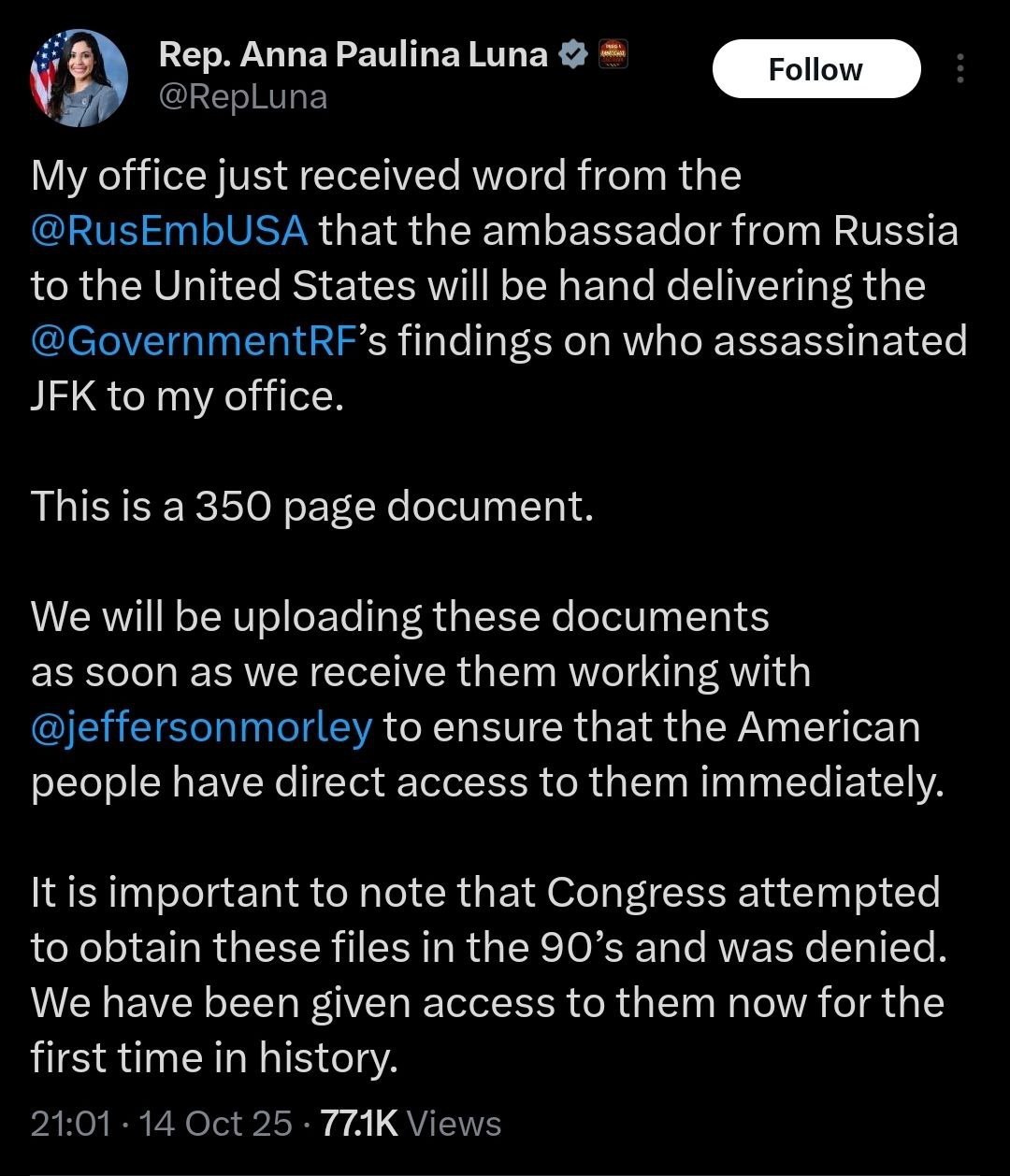Open the @jeffersonmorley mention link

coord(202,726)
